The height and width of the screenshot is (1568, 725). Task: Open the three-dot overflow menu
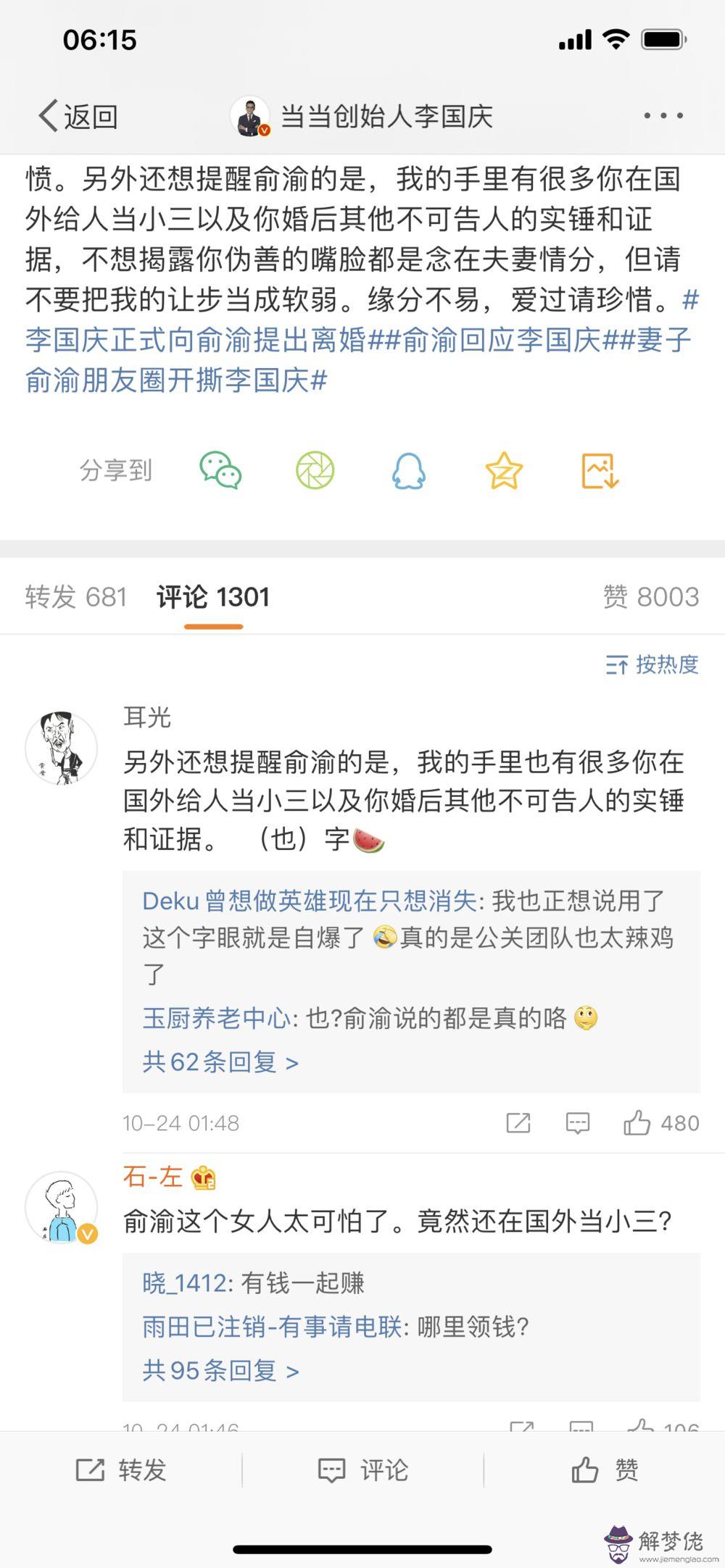663,116
